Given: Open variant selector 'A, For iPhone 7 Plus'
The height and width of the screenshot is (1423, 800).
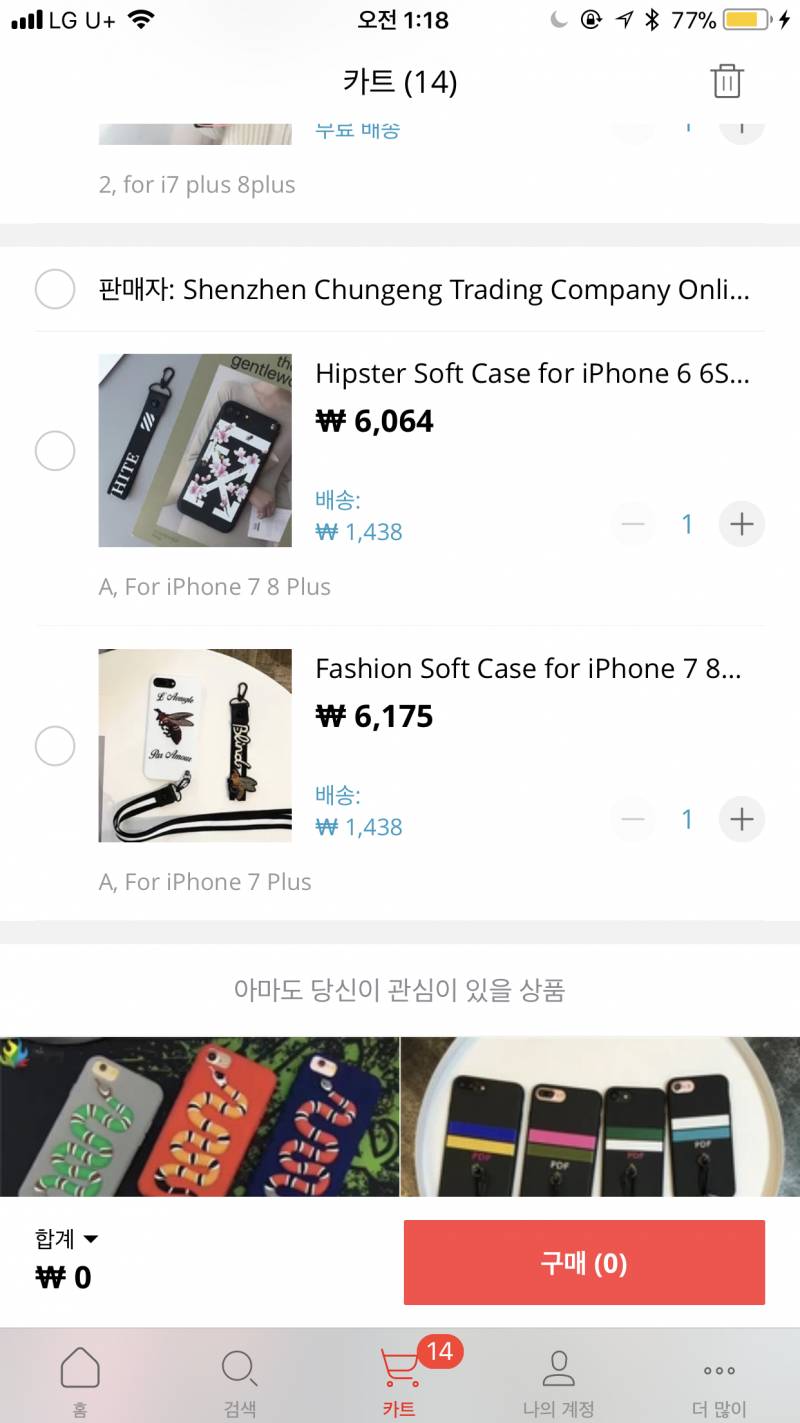Looking at the screenshot, I should point(204,882).
